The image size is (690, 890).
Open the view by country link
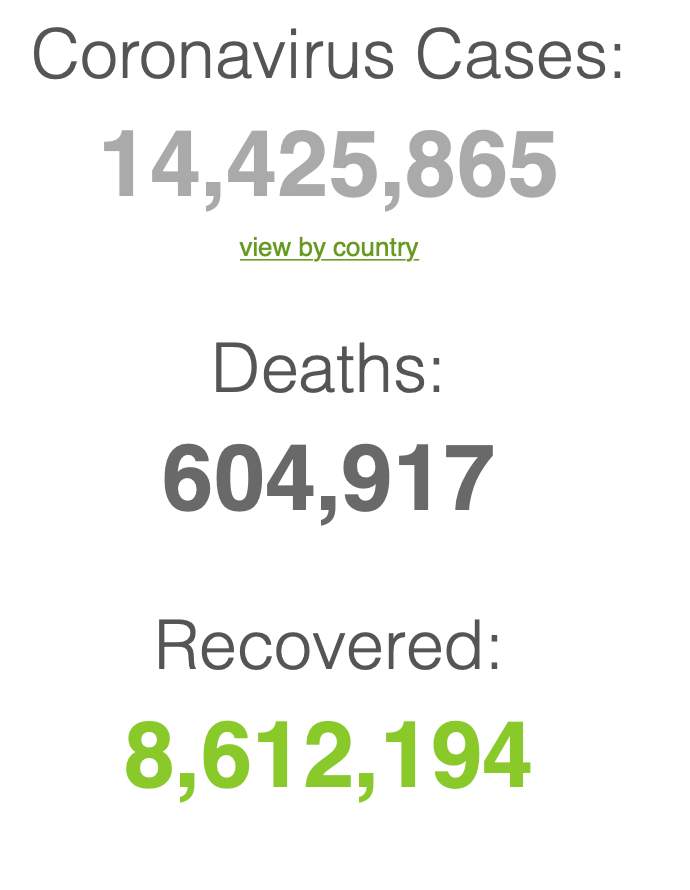click(x=329, y=247)
